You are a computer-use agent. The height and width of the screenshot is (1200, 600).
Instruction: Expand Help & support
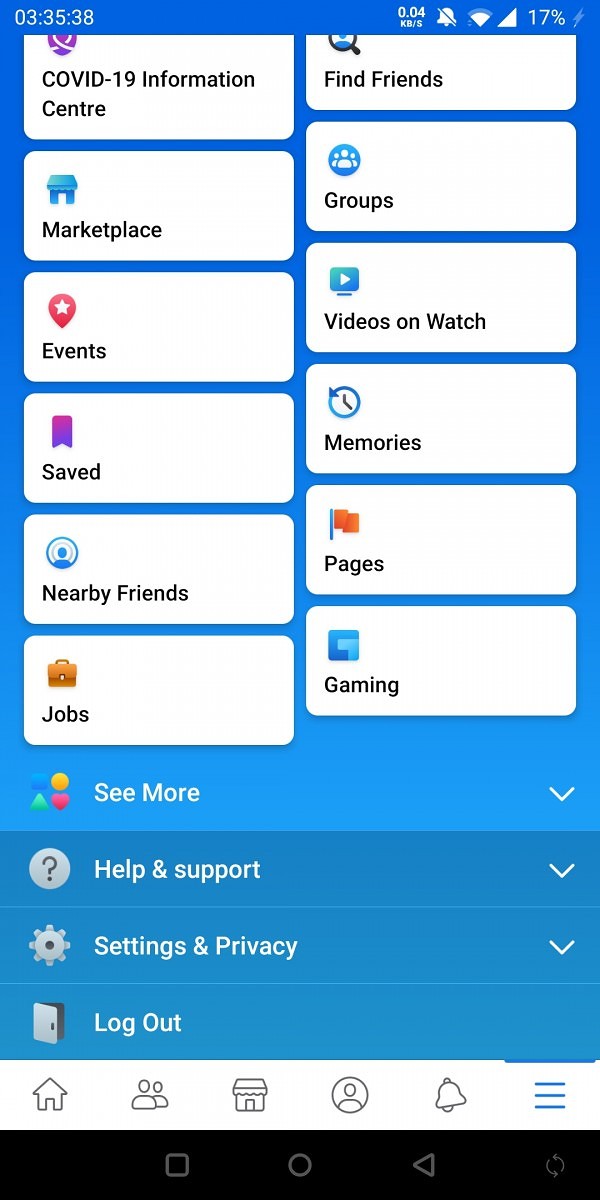[300, 870]
